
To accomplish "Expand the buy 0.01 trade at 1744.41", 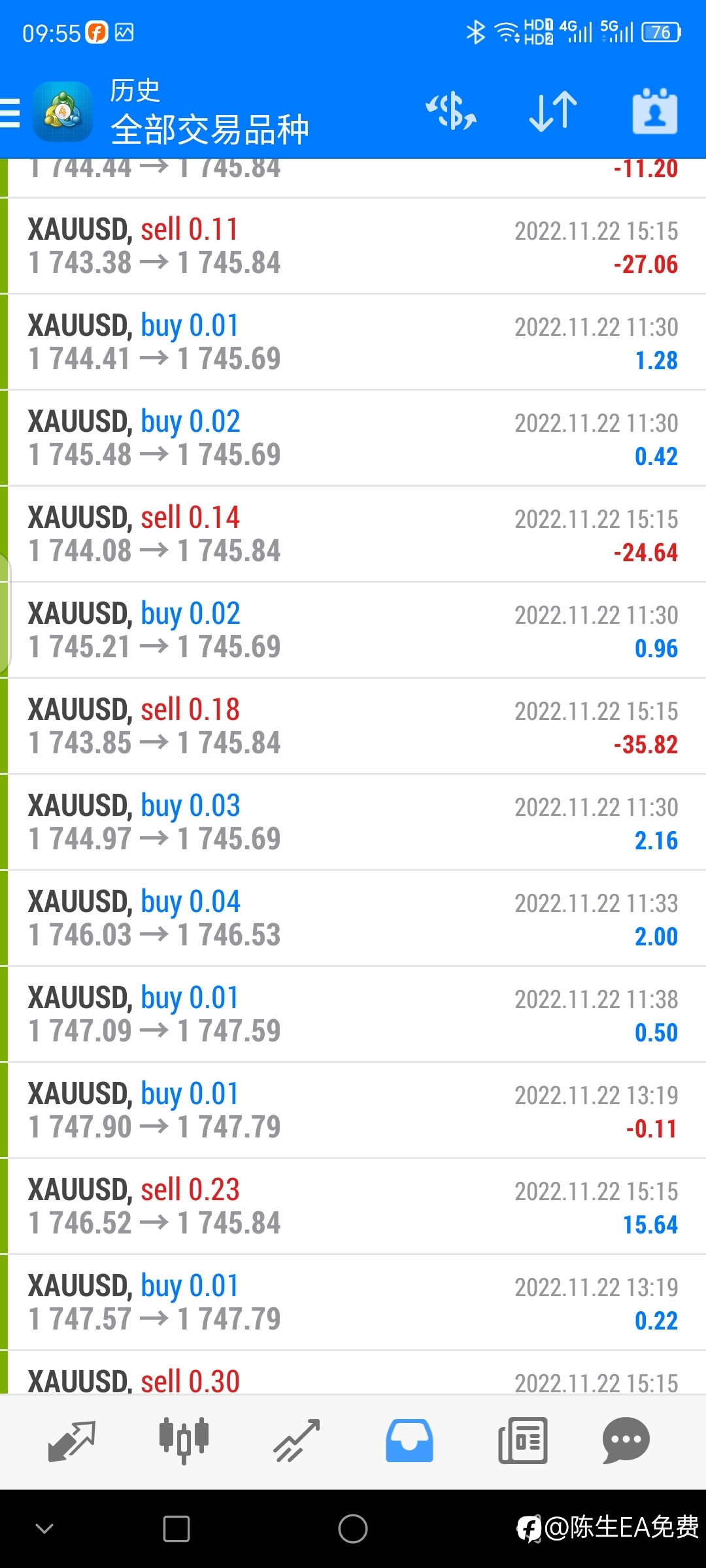I will pyautogui.click(x=353, y=342).
